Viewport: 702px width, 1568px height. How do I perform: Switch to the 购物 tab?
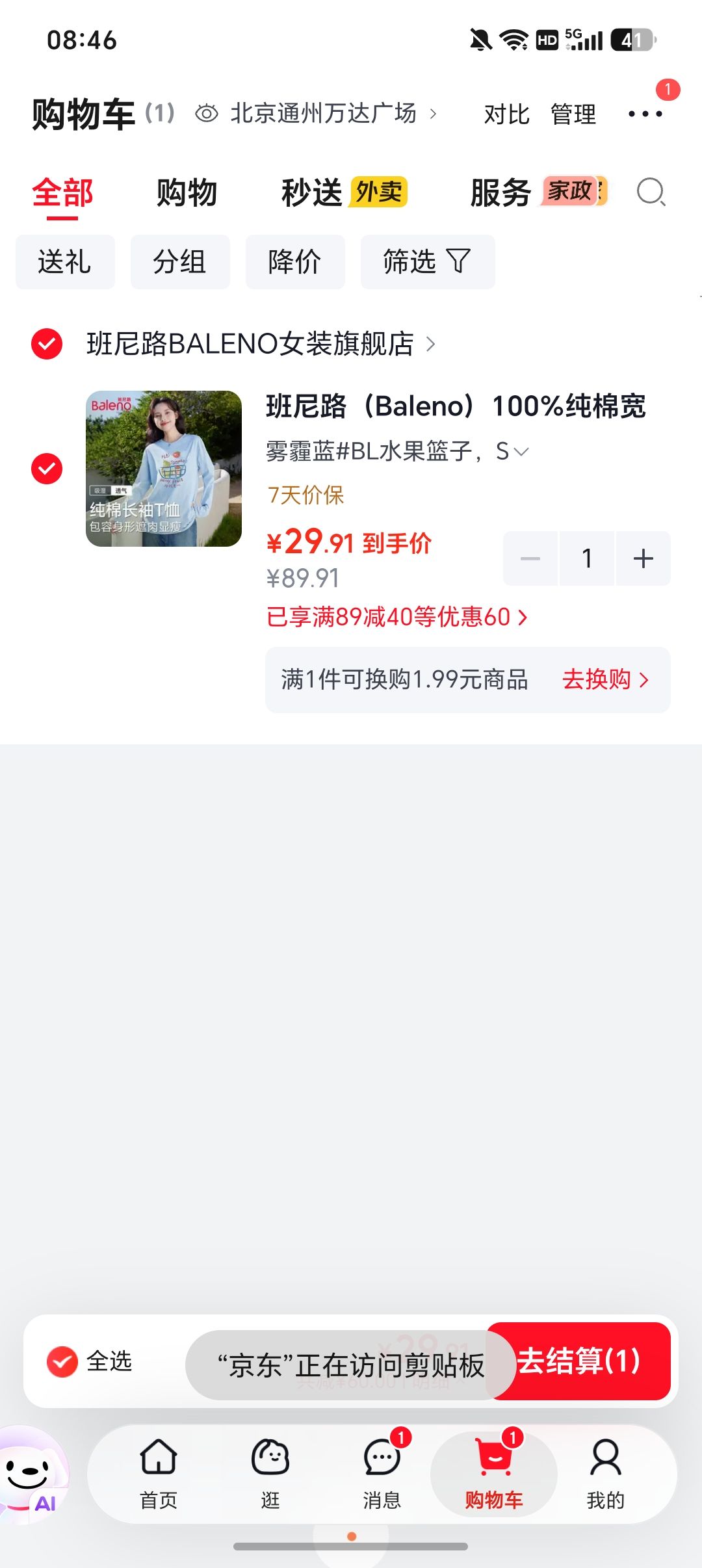pos(187,193)
